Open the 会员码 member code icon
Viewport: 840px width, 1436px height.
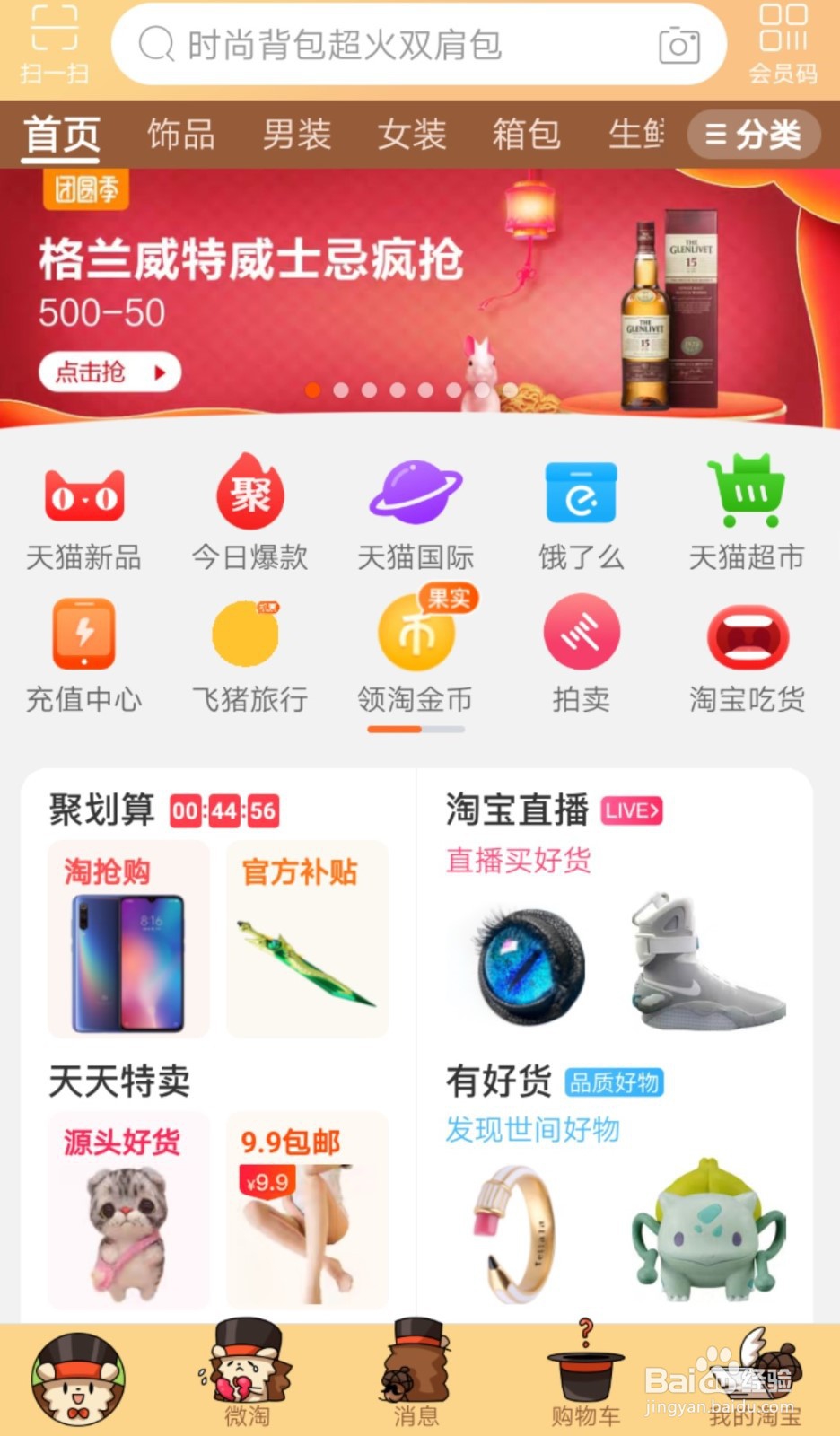pyautogui.click(x=783, y=40)
